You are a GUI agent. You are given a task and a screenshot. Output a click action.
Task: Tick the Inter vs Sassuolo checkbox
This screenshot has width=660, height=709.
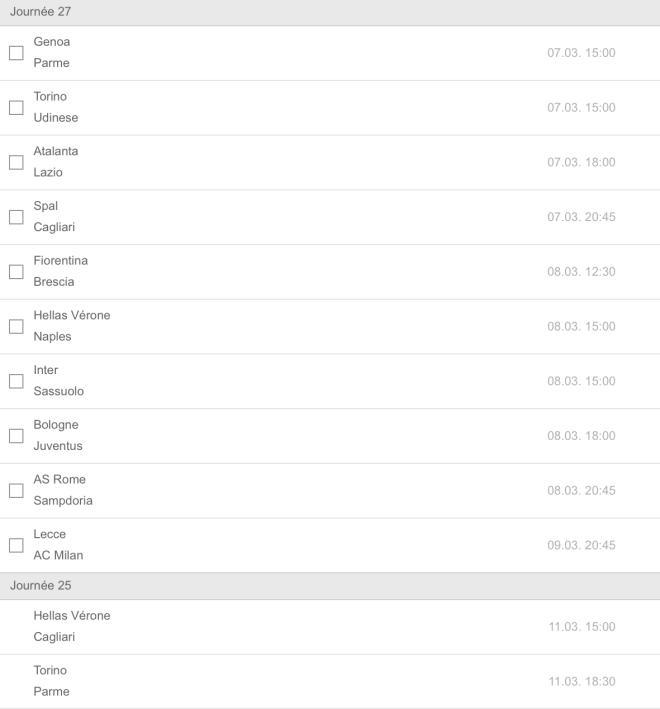pyautogui.click(x=16, y=381)
